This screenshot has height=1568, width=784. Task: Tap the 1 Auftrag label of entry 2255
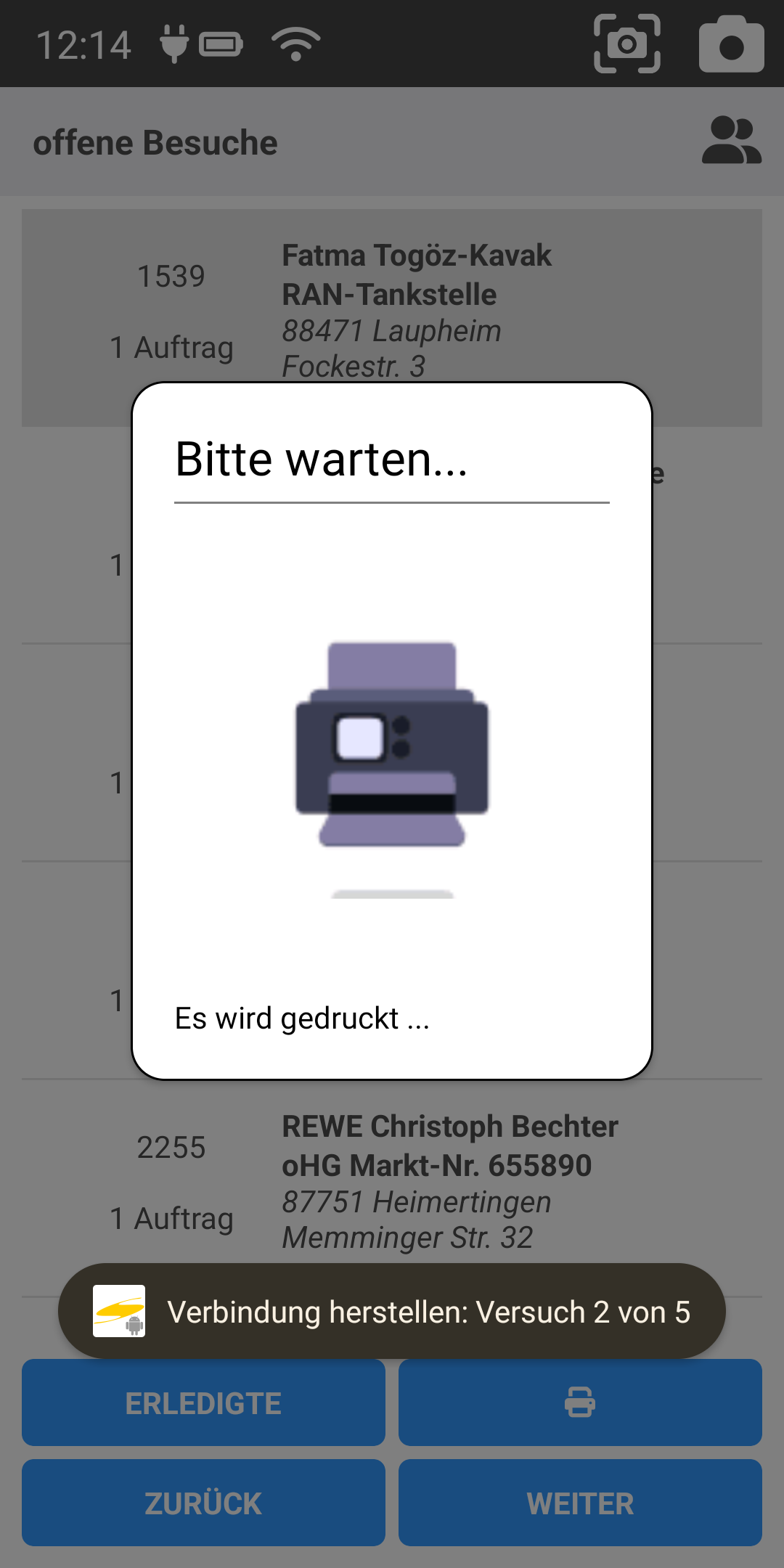[x=172, y=1220]
